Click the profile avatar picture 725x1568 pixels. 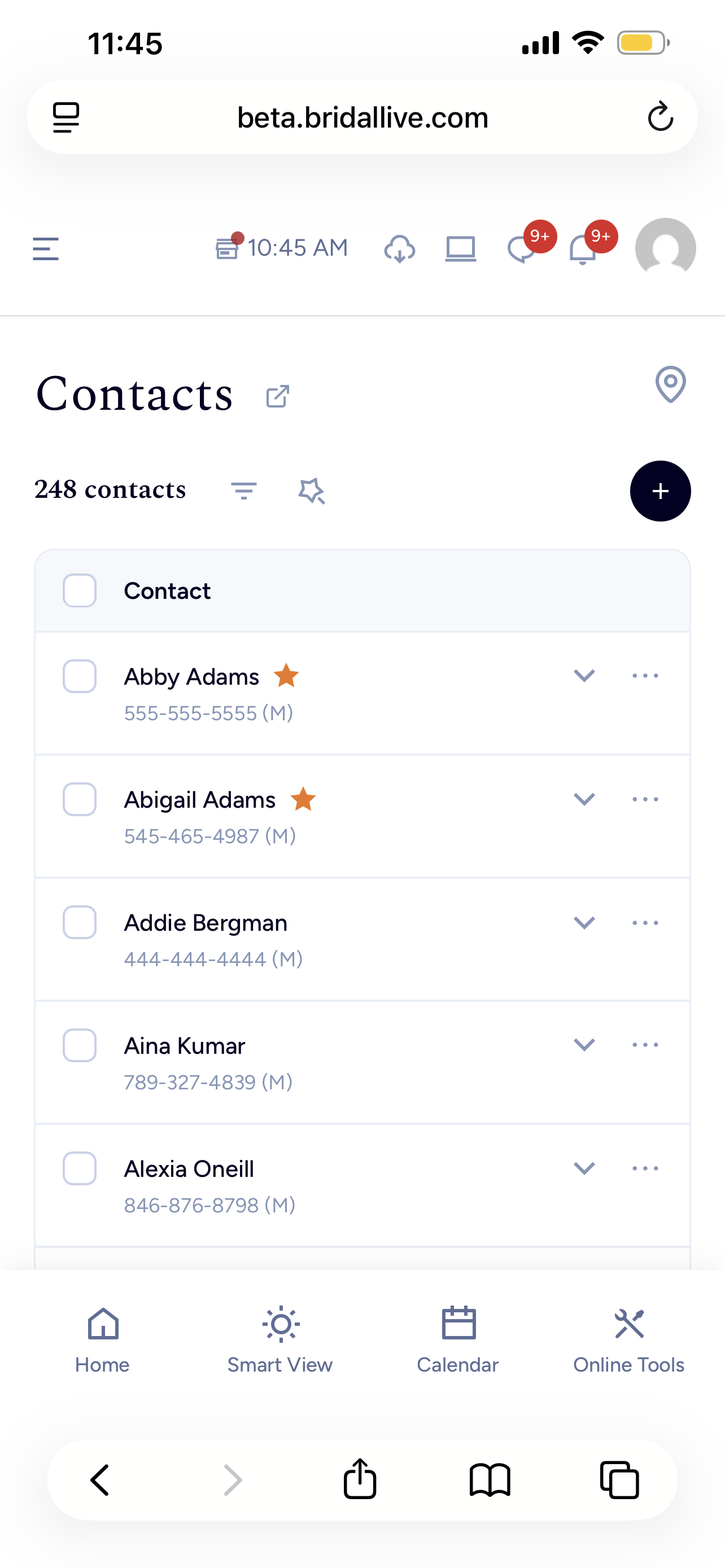665,248
